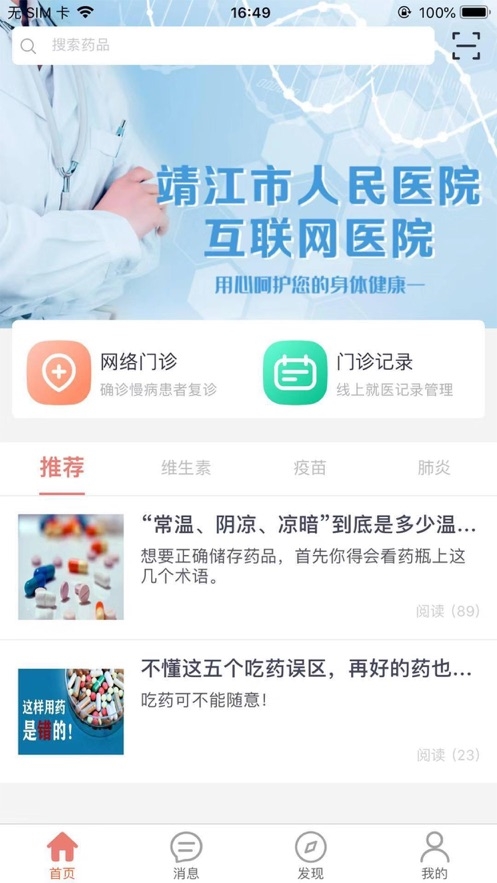Image resolution: width=497 pixels, height=883 pixels.
Task: Go to the 首页 tab
Action: point(62,855)
